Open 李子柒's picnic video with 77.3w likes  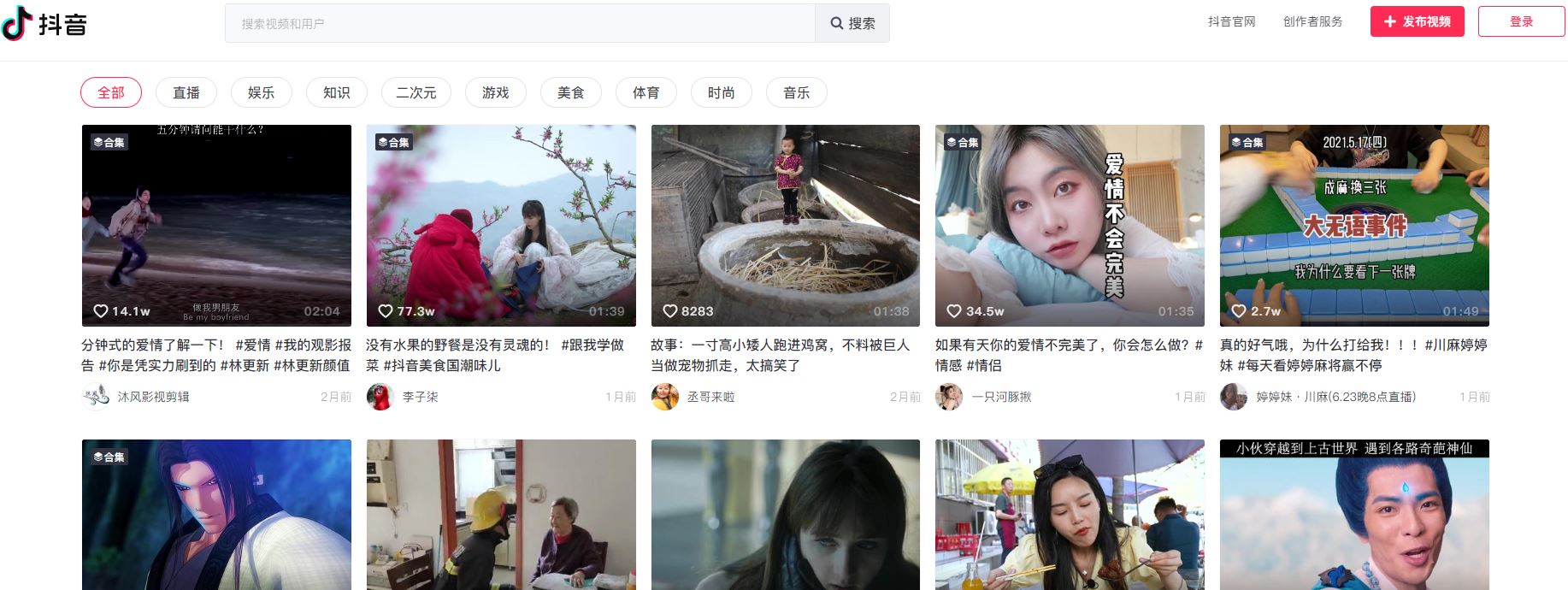(501, 225)
